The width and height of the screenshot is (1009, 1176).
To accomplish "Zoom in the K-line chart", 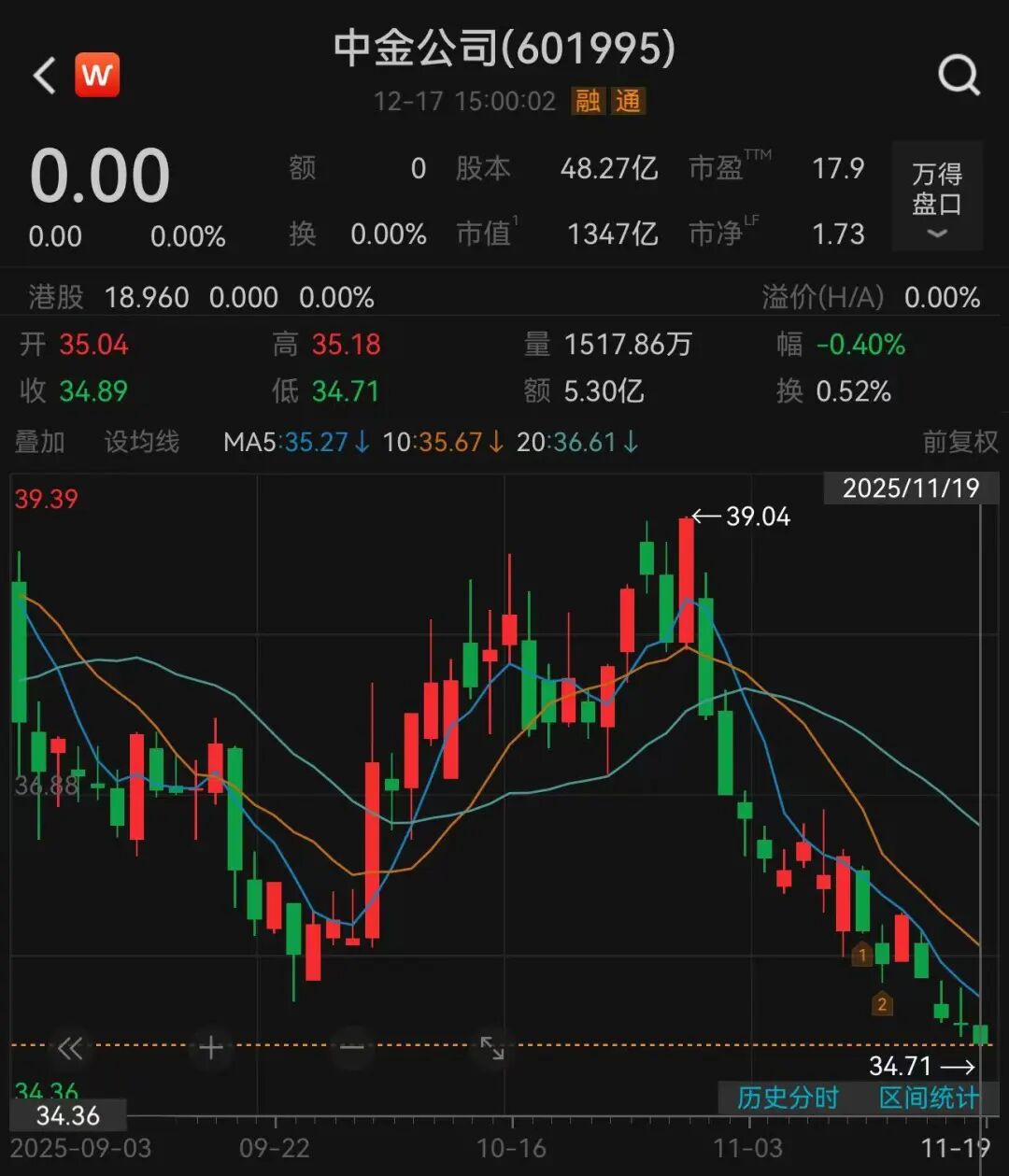I will click(x=211, y=1048).
